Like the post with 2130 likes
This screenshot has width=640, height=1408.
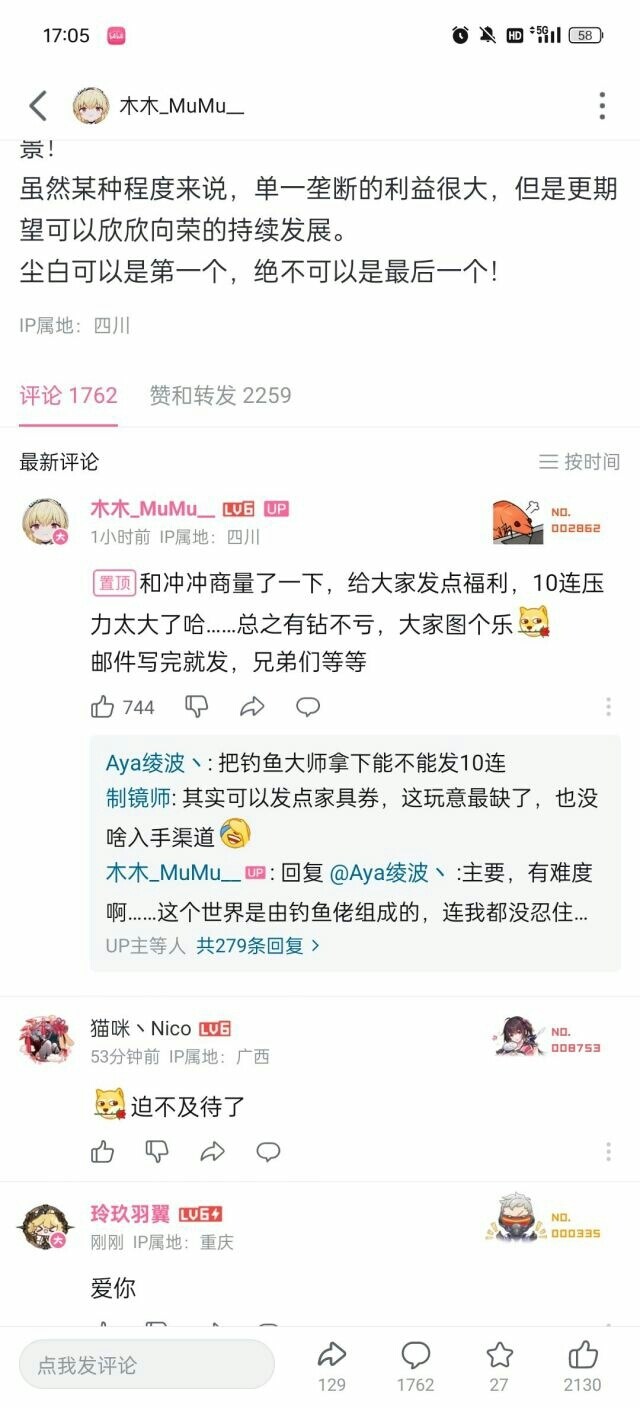582,1365
